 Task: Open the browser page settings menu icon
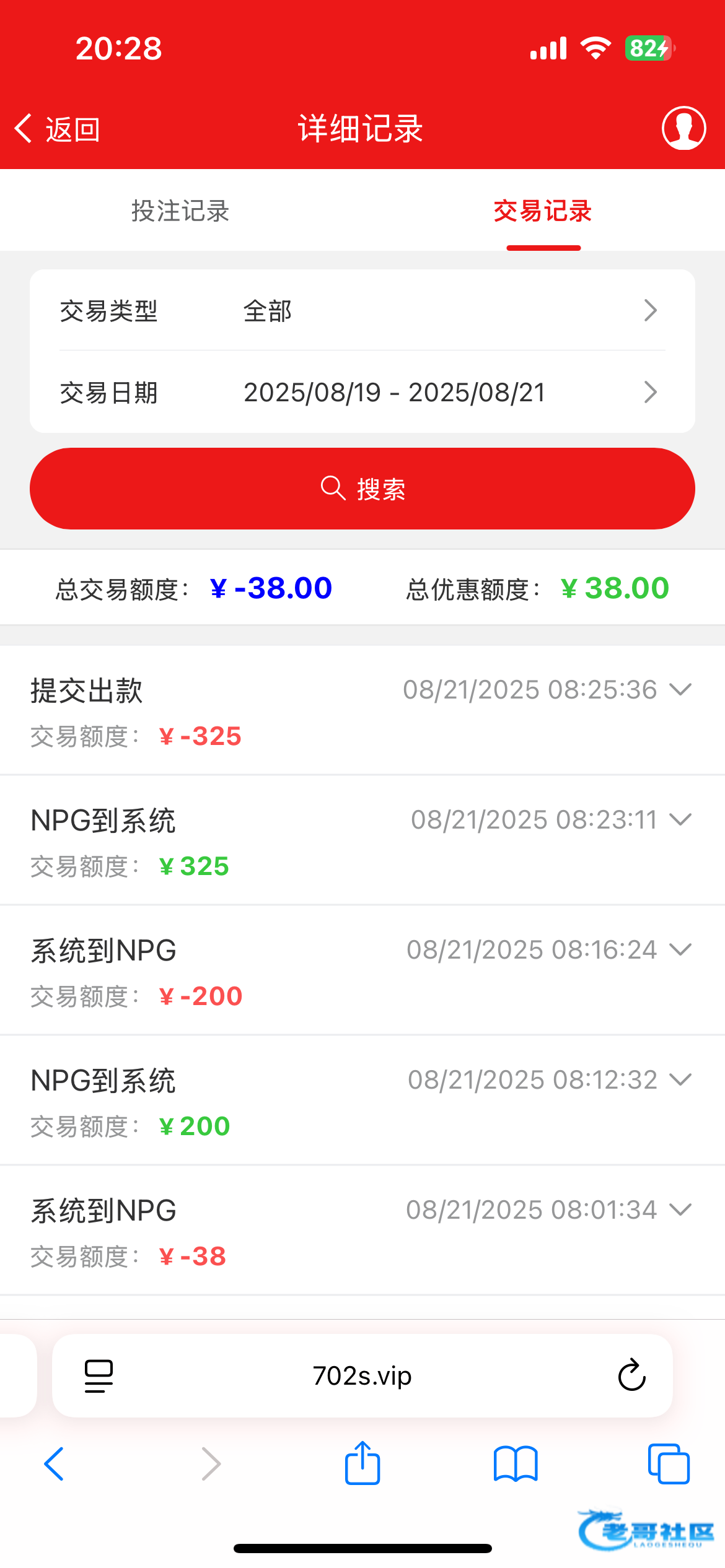tap(99, 1375)
